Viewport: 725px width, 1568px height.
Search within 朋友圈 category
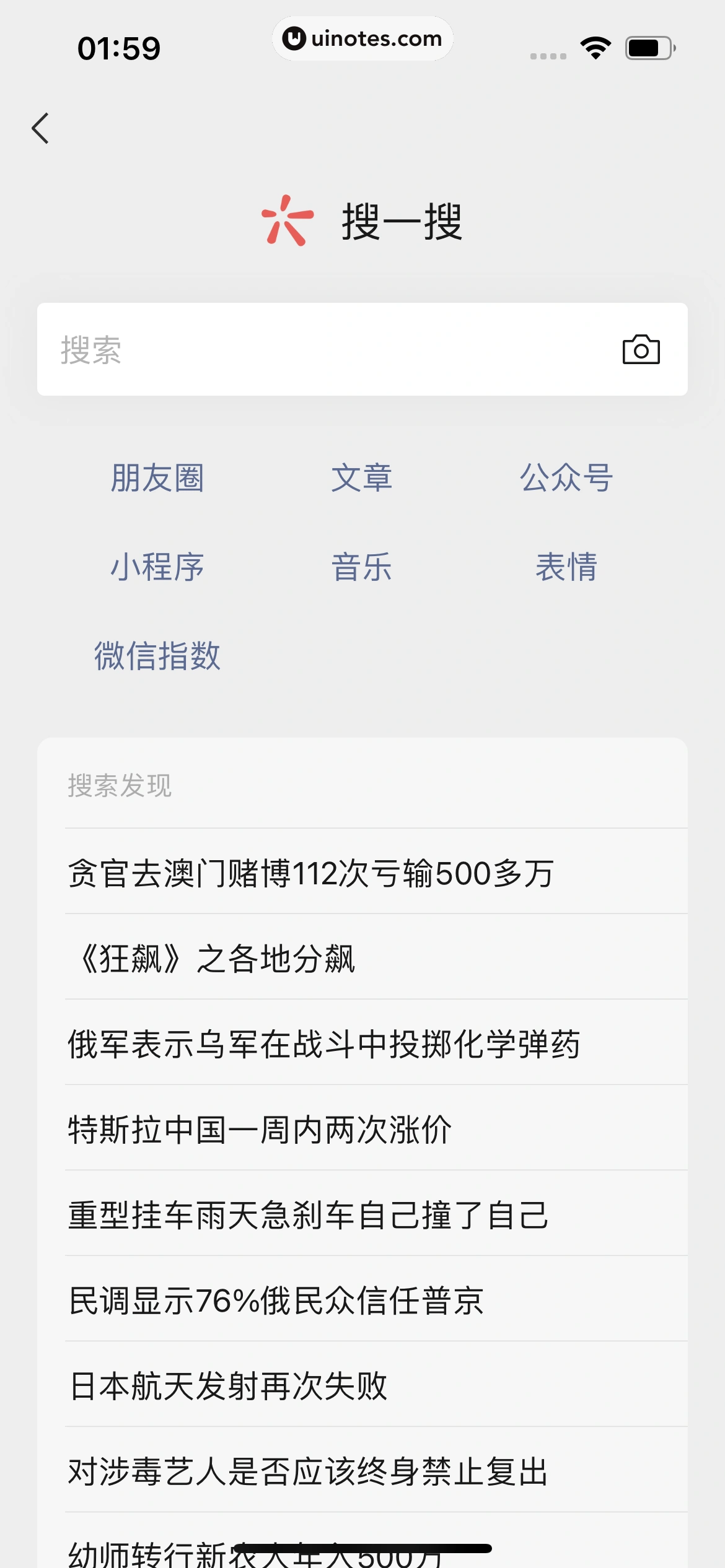click(157, 478)
